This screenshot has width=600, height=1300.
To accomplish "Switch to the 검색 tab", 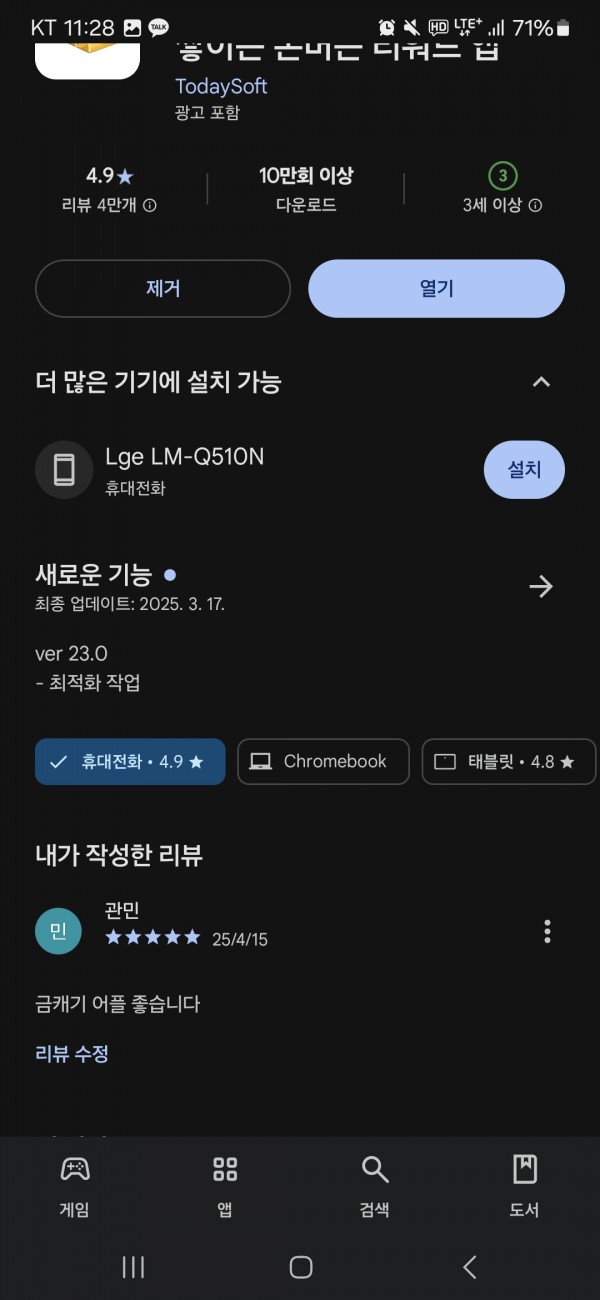I will [374, 1186].
